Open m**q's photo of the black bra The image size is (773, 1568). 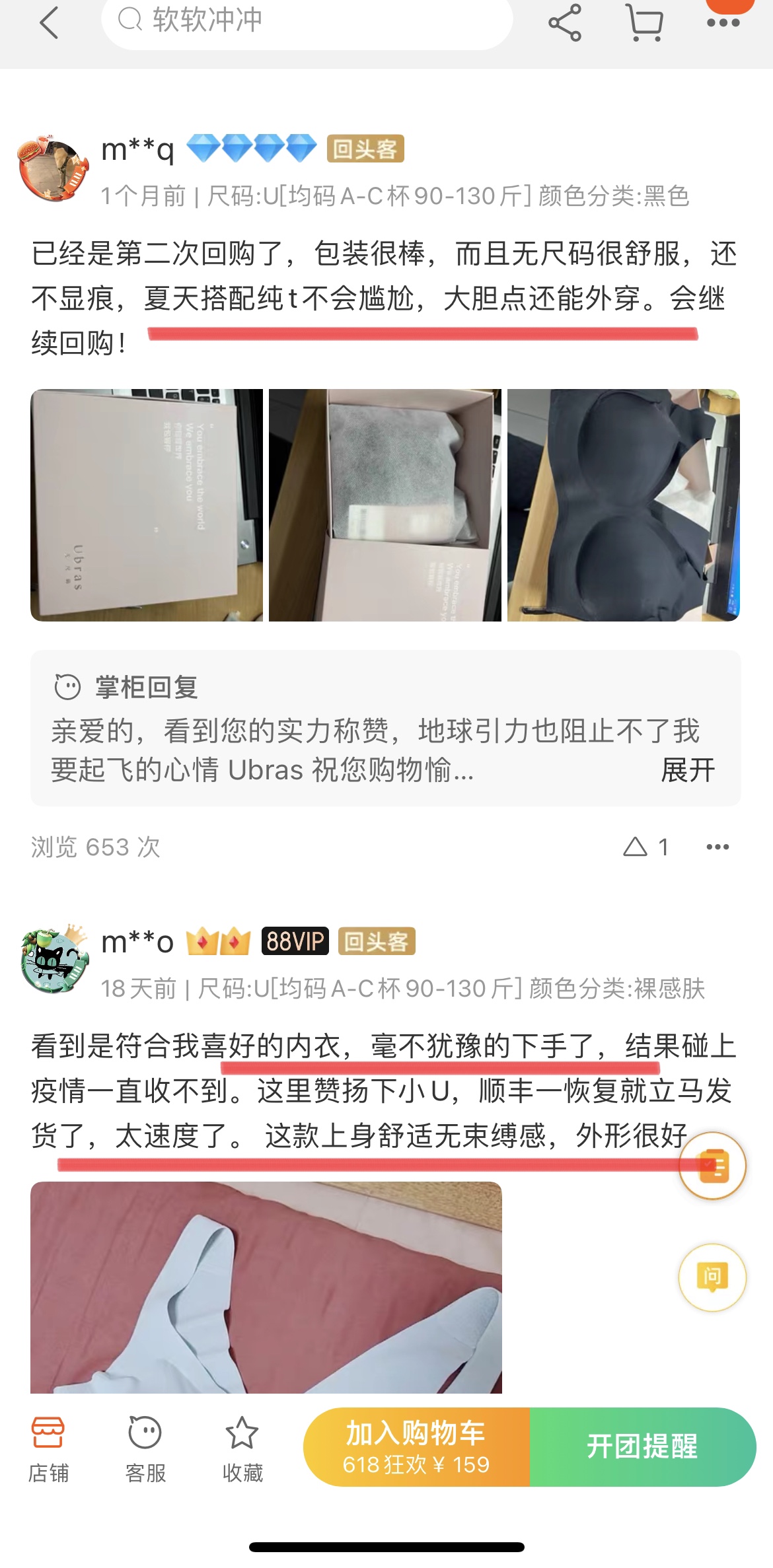[624, 505]
